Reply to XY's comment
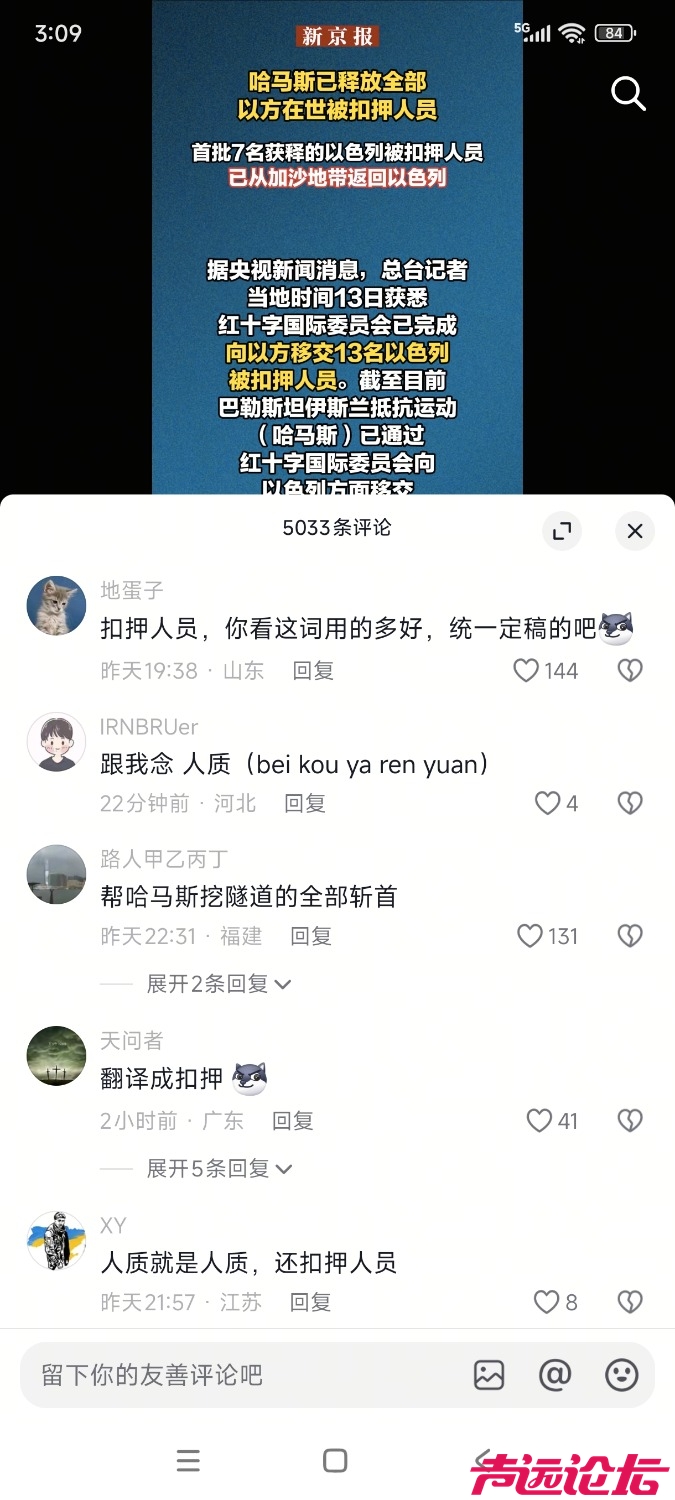675x1500 pixels. [311, 1302]
